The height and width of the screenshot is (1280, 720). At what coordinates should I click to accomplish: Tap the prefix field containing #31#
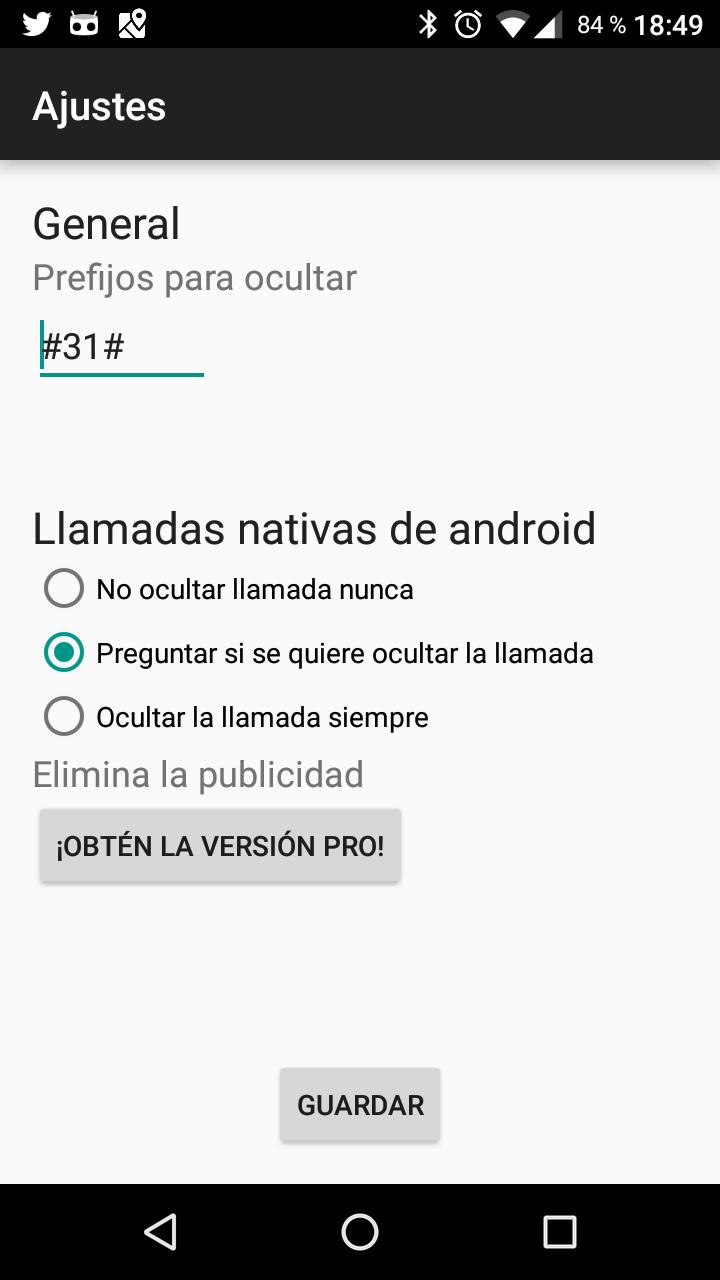point(121,348)
